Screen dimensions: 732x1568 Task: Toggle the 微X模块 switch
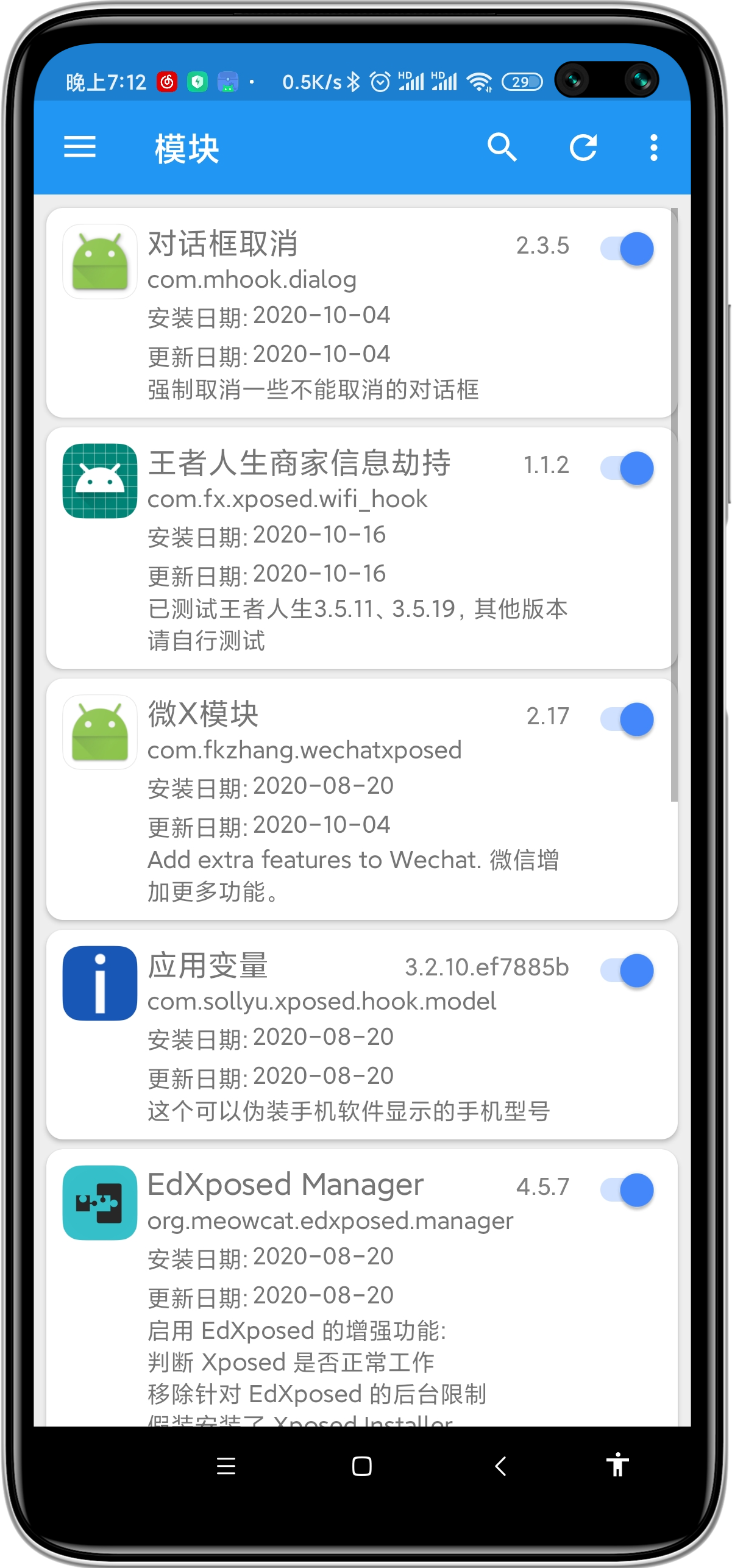click(628, 719)
